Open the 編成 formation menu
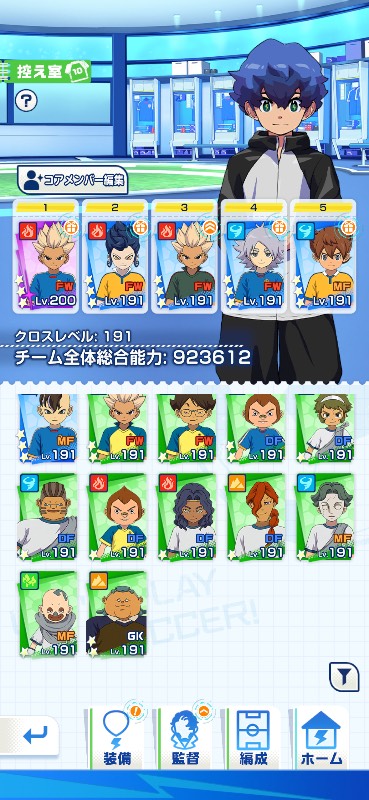369x800 pixels. click(x=254, y=738)
